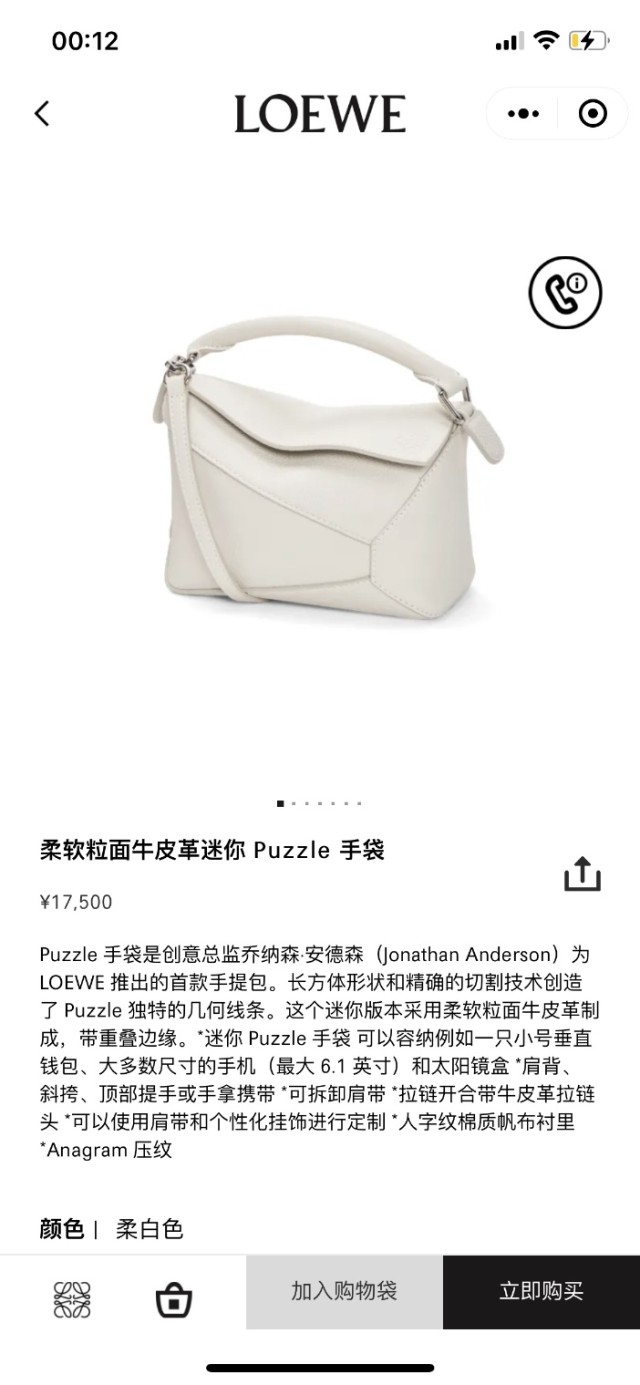
Task: Open the mini program three-dot menu
Action: click(x=523, y=114)
